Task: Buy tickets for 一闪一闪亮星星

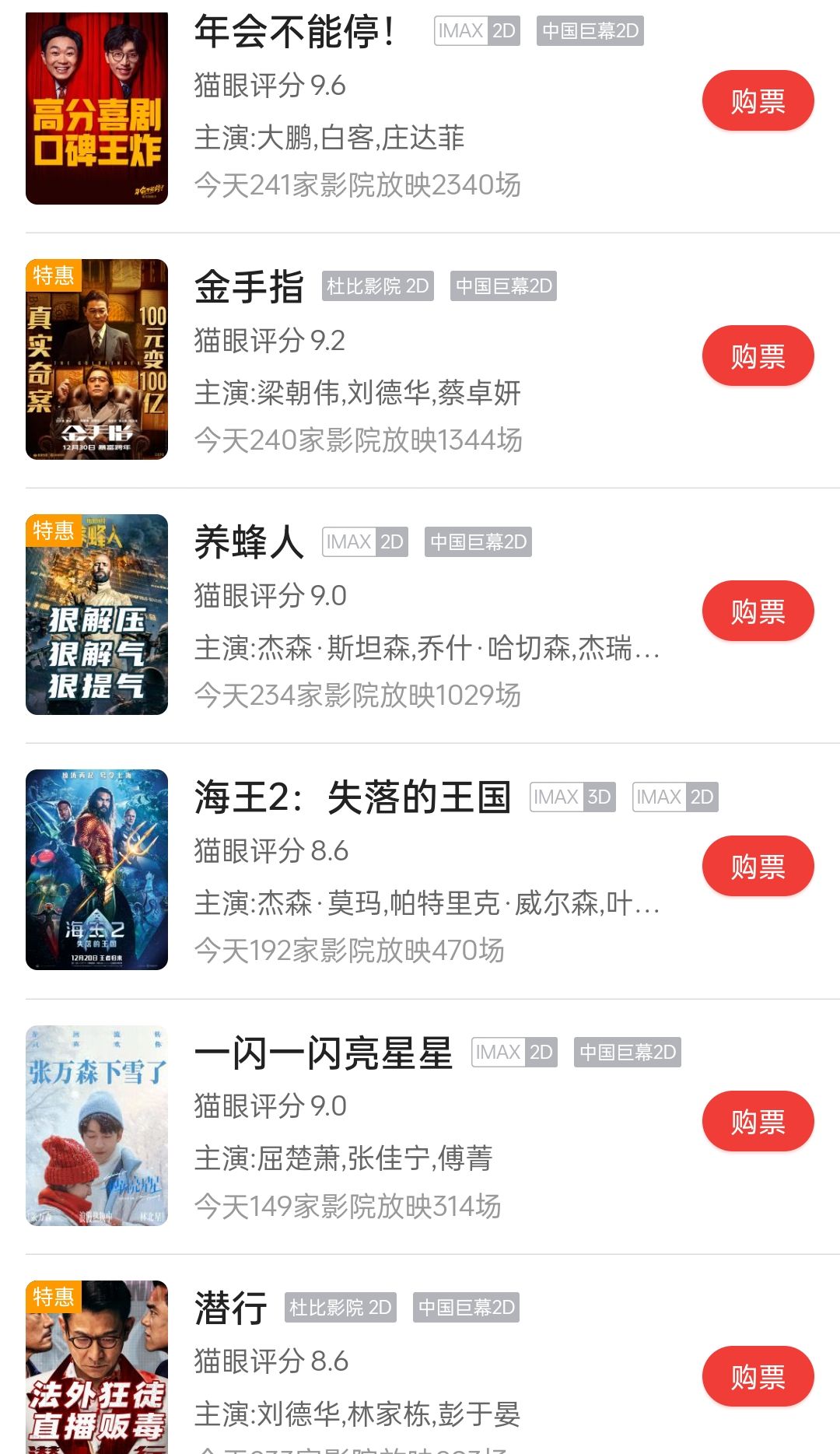Action: click(758, 1122)
